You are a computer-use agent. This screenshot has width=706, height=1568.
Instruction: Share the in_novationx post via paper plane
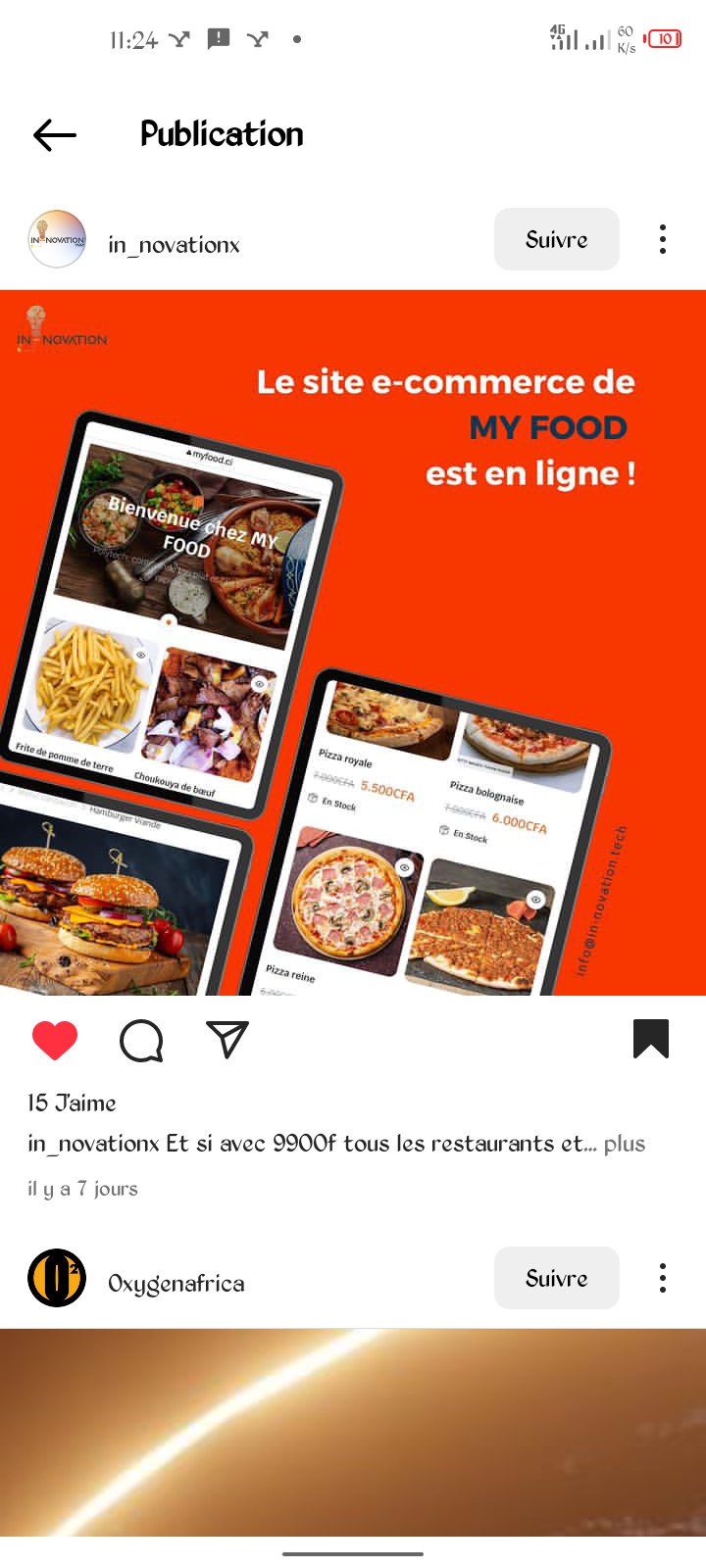coord(227,1040)
